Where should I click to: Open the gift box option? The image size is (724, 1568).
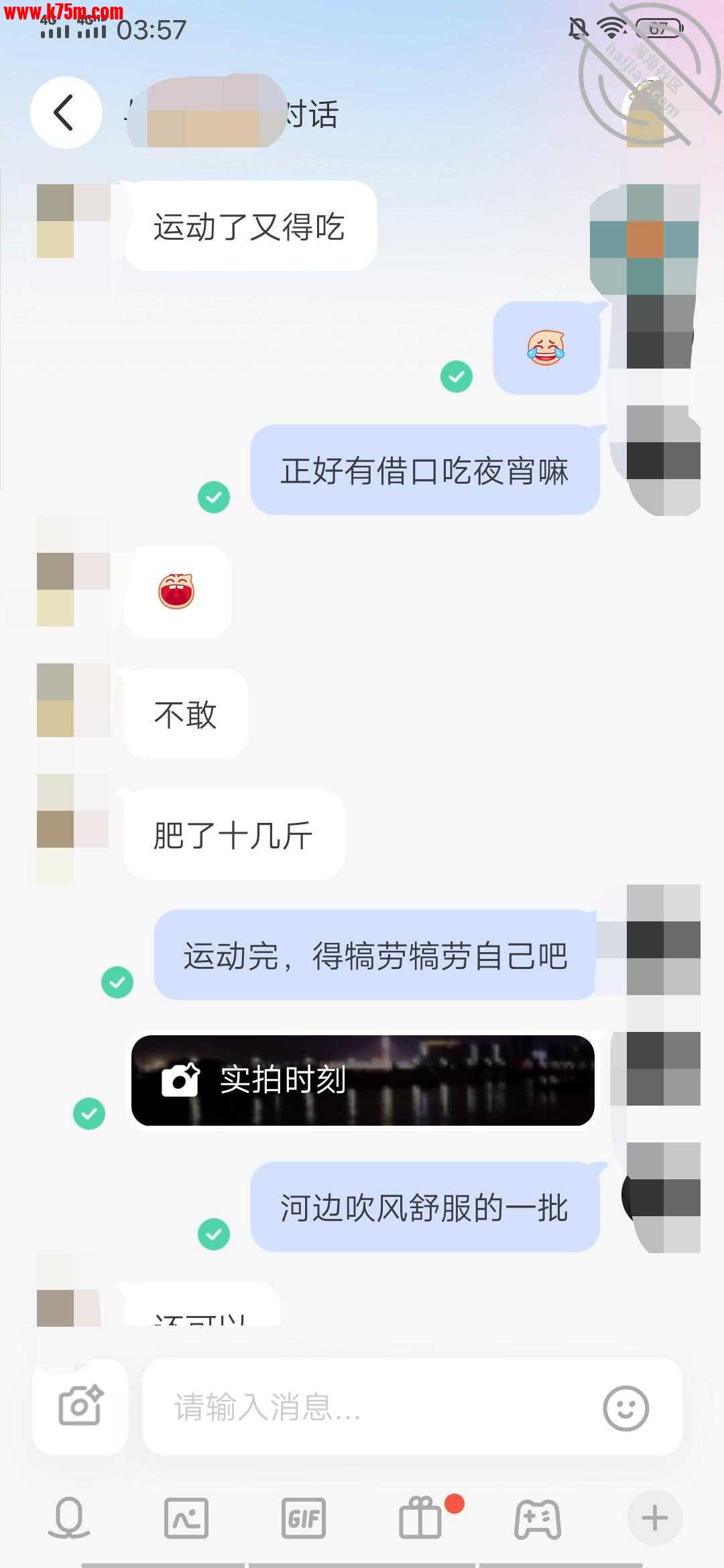pyautogui.click(x=421, y=1518)
